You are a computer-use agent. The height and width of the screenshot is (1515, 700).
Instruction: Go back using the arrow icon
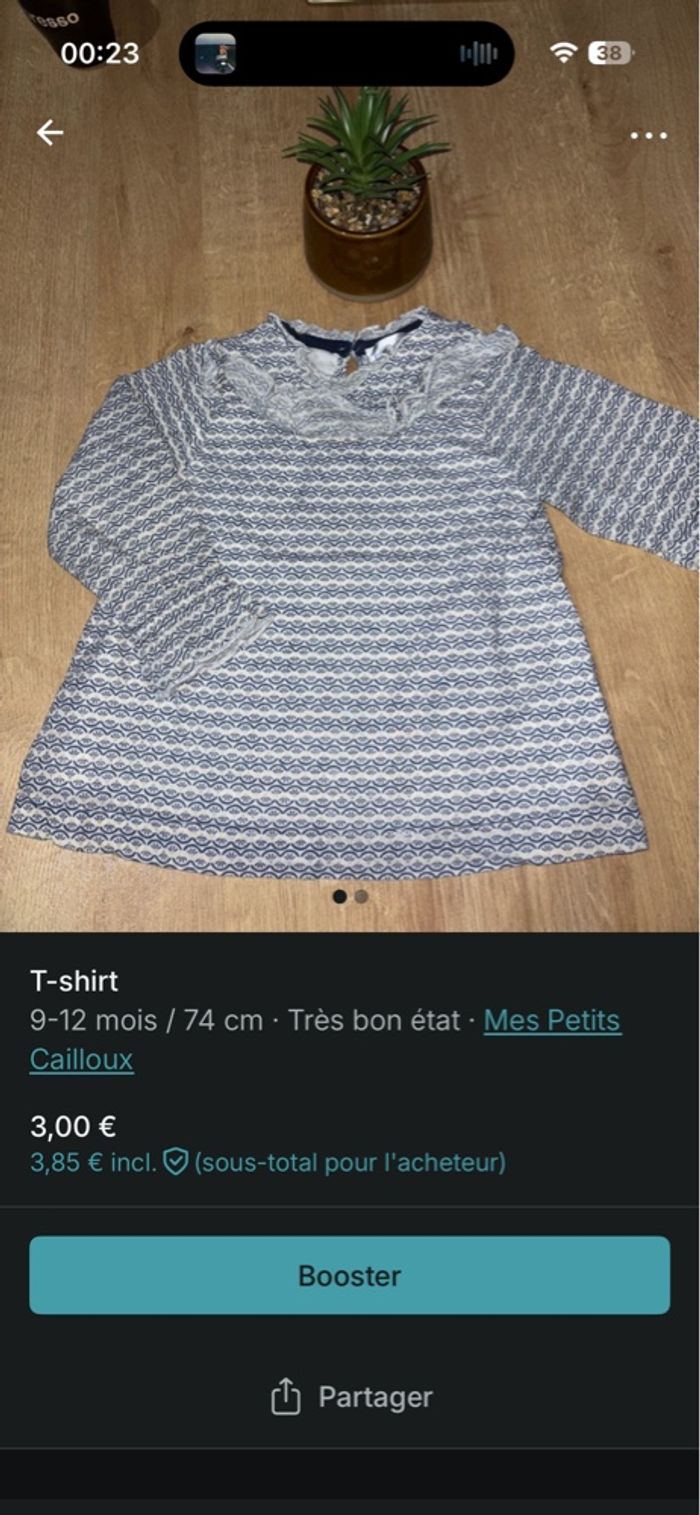click(x=49, y=133)
